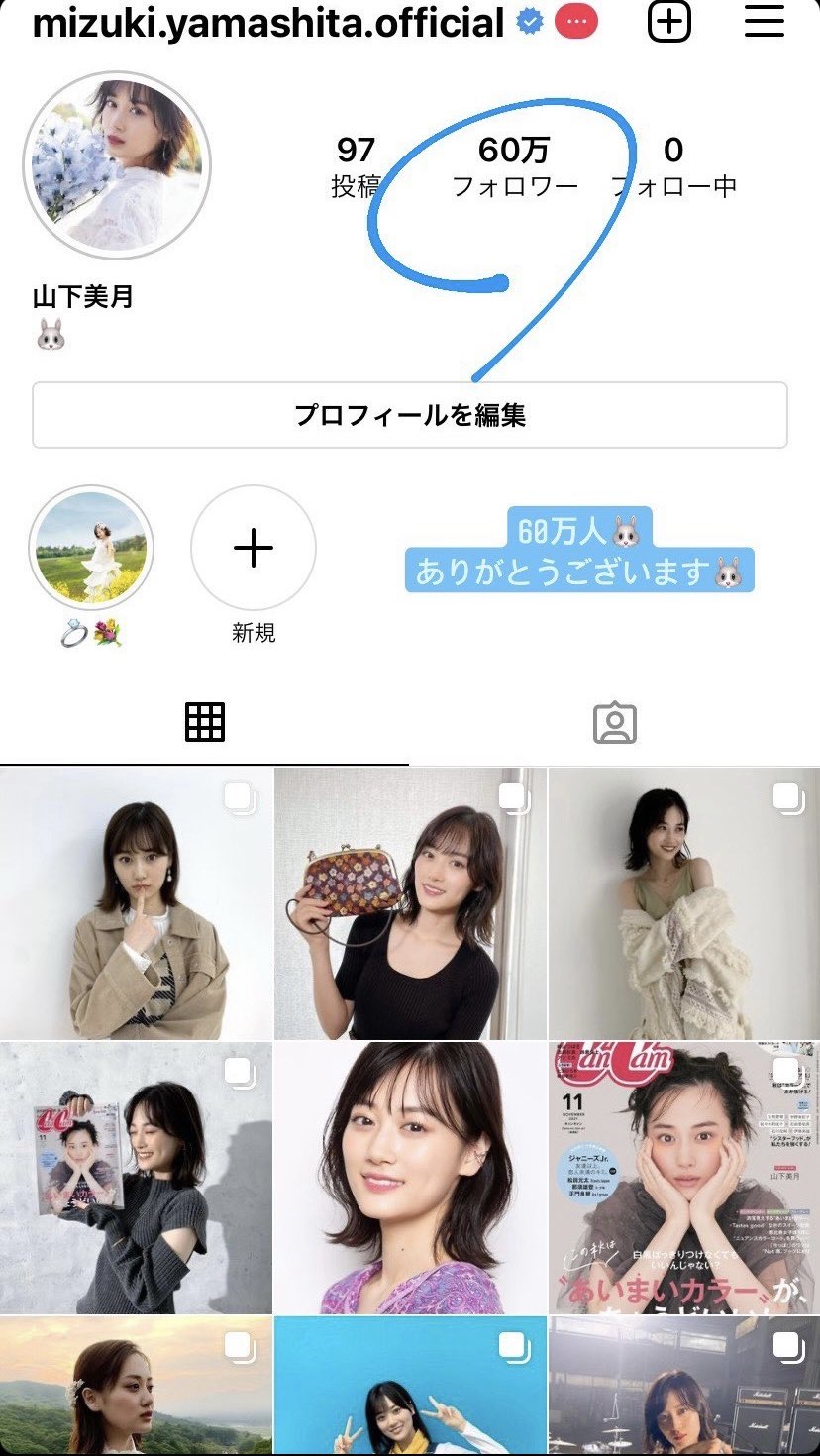Open the hamburger menu
This screenshot has height=1456, width=820.
[x=765, y=22]
